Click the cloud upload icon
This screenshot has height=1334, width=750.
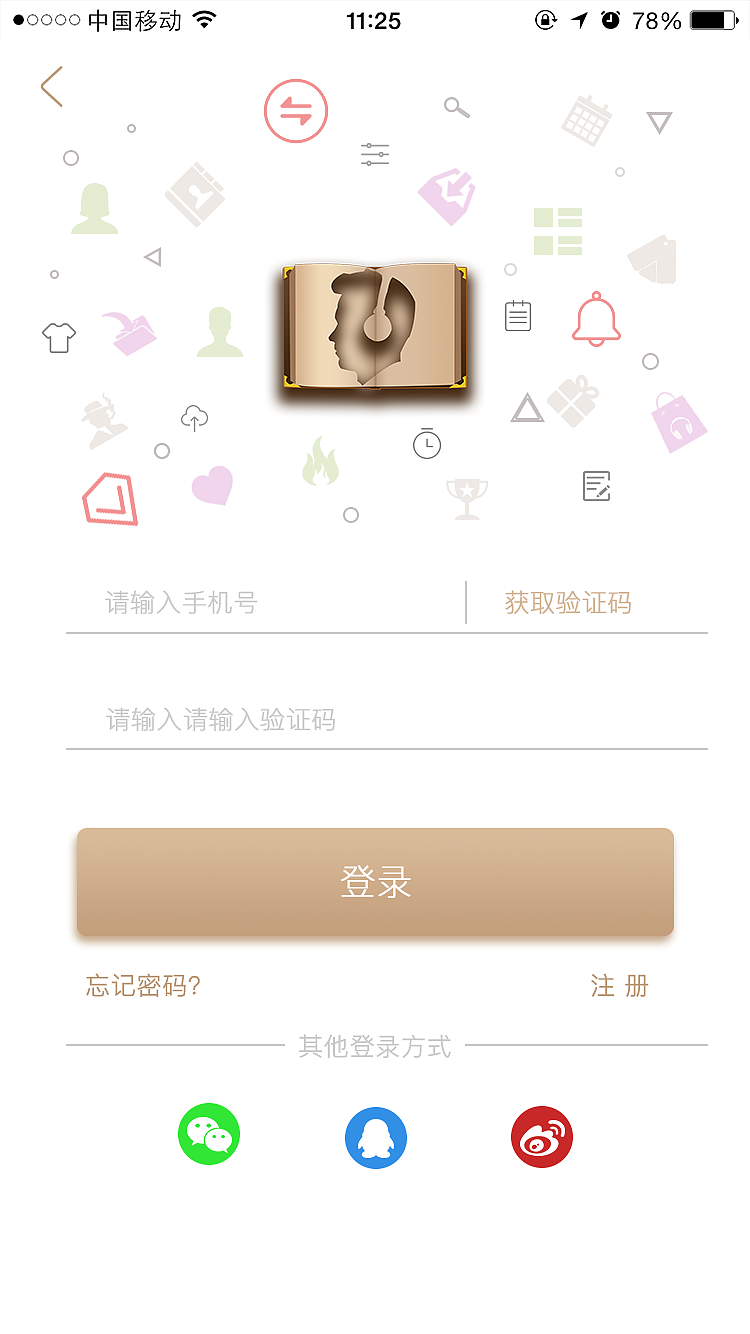click(x=194, y=418)
